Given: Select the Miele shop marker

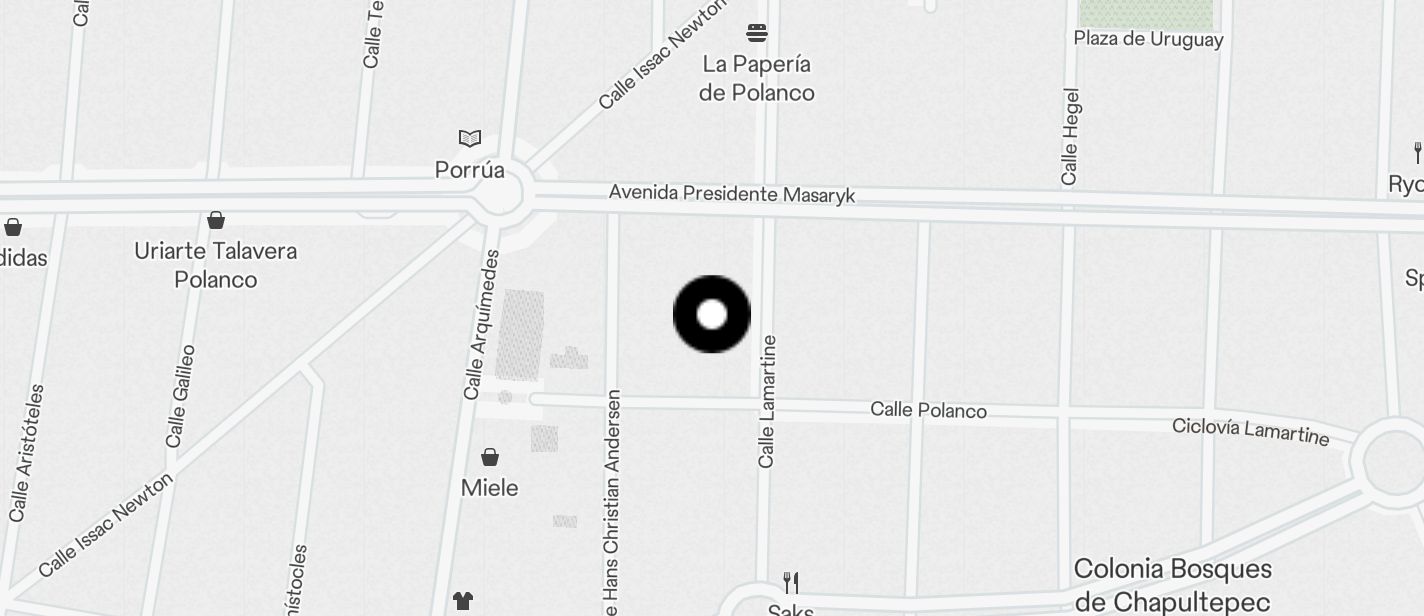Looking at the screenshot, I should click(x=490, y=458).
